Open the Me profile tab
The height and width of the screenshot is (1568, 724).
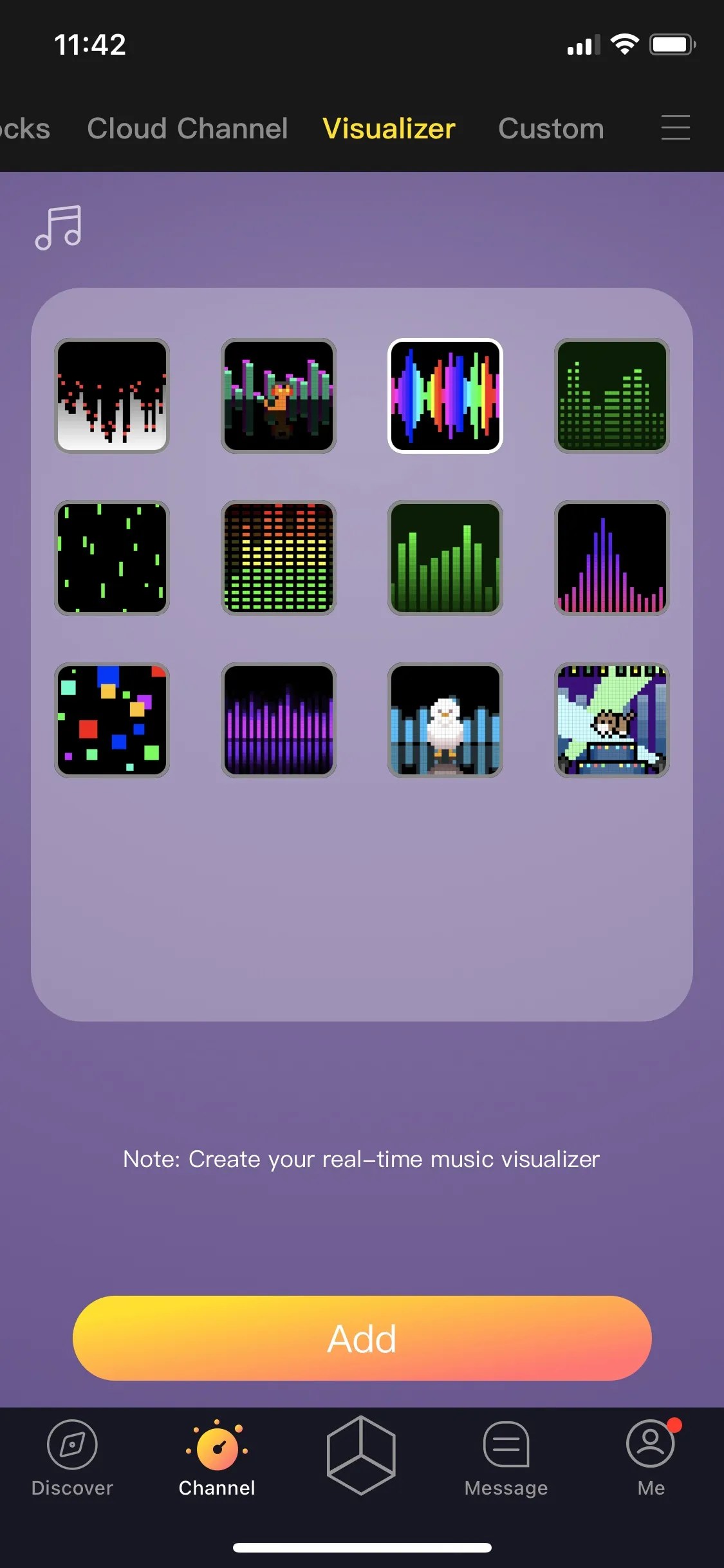pyautogui.click(x=651, y=1459)
